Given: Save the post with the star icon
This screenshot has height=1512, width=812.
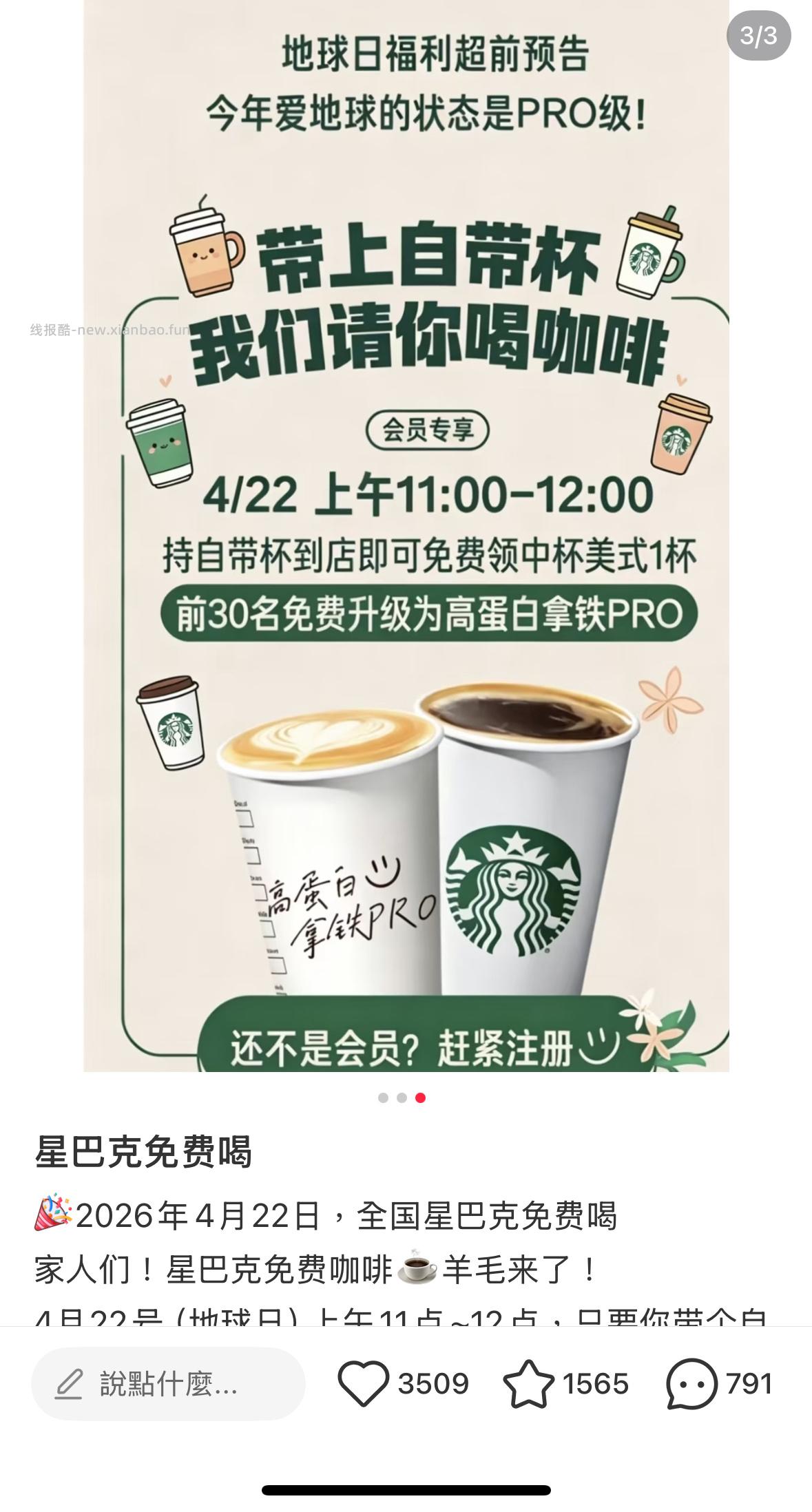Looking at the screenshot, I should 528,1383.
